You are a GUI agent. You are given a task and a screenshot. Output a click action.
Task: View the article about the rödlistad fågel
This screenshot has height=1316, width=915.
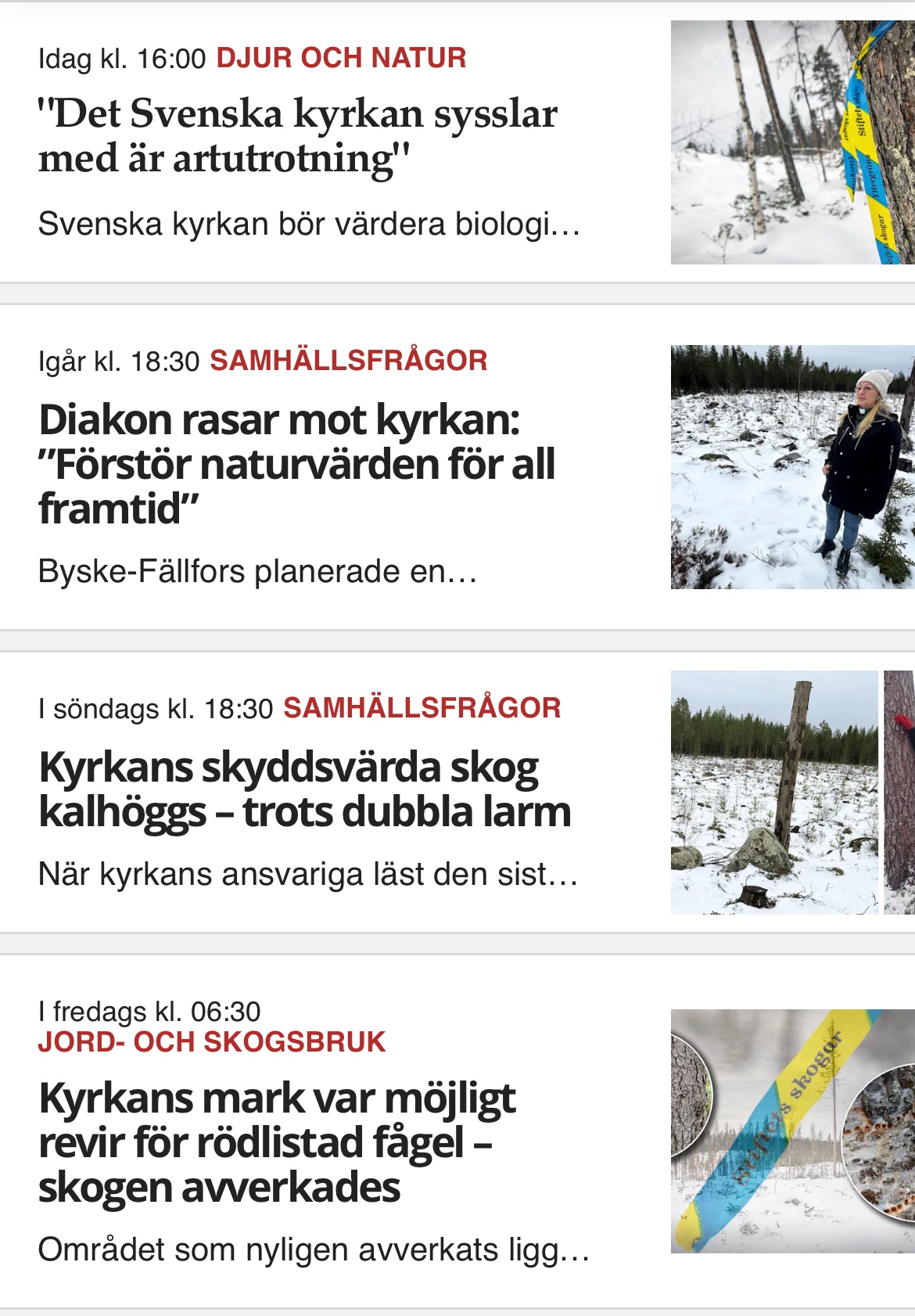point(278,1142)
